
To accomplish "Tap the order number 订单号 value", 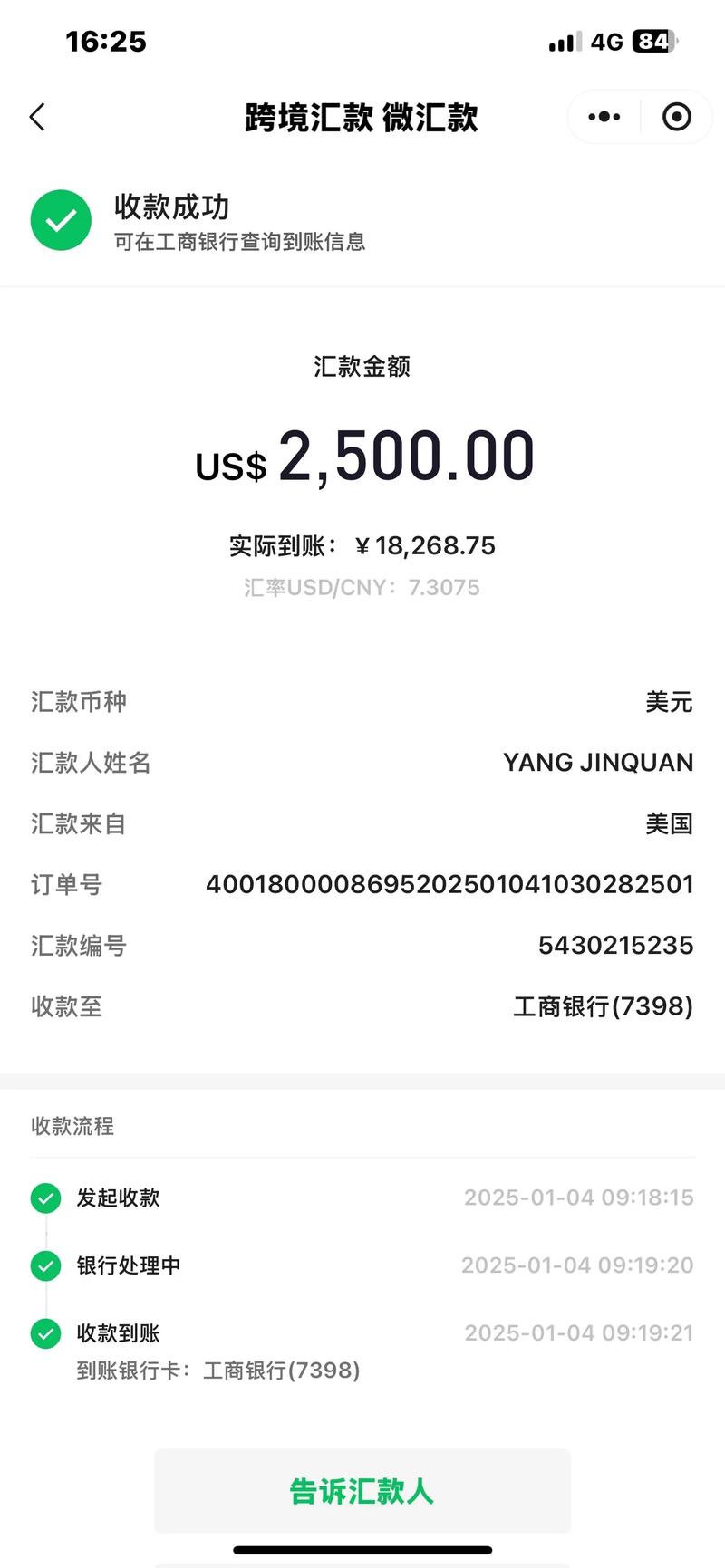I will [449, 884].
